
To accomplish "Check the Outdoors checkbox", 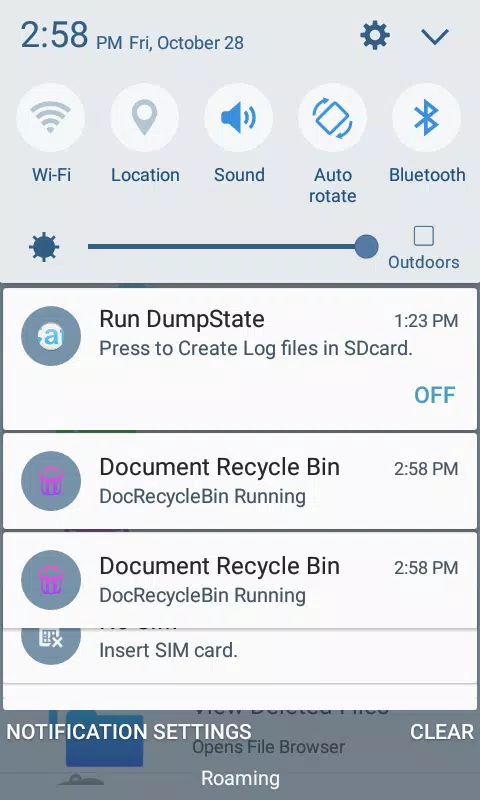I will click(424, 236).
